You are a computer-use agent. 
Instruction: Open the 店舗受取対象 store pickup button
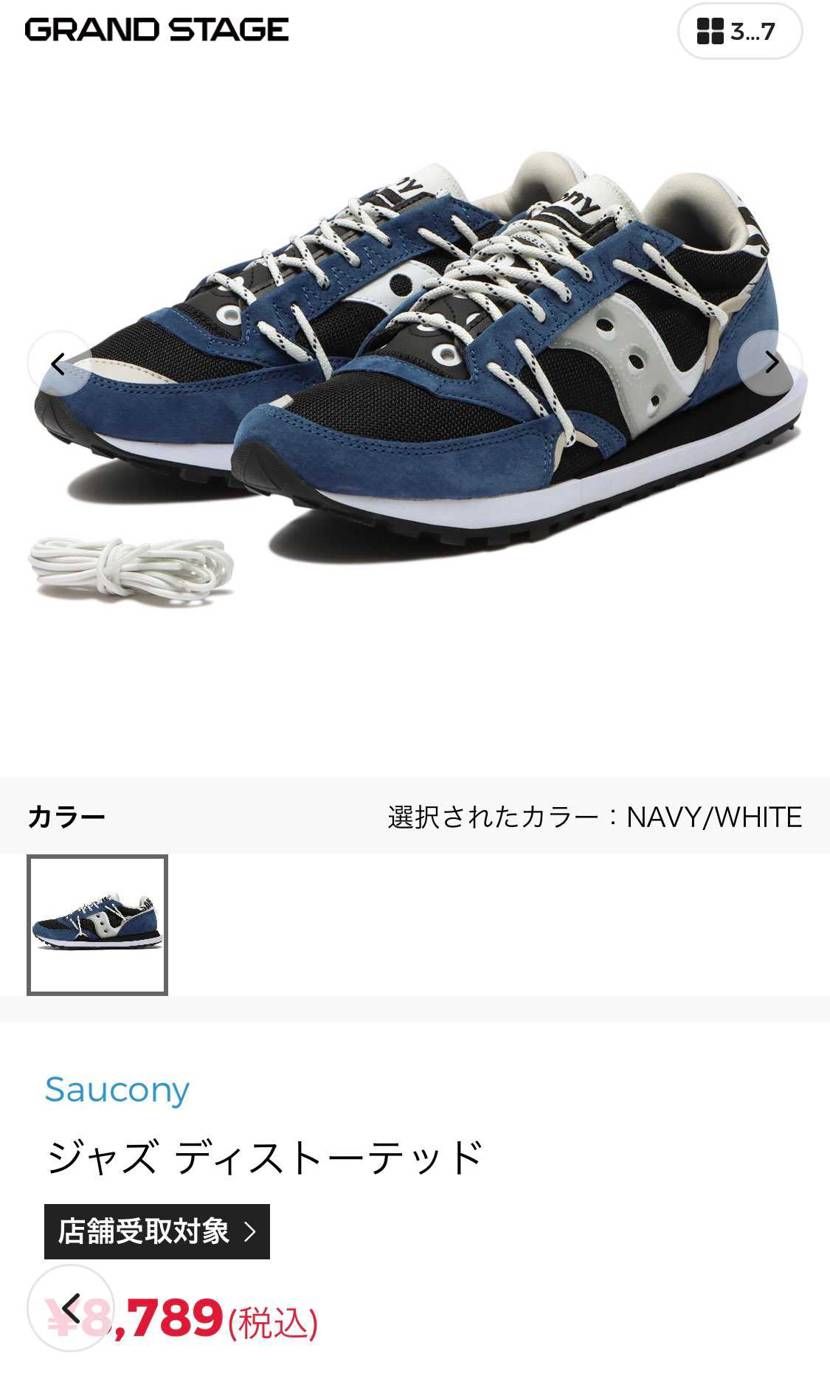(x=157, y=1231)
